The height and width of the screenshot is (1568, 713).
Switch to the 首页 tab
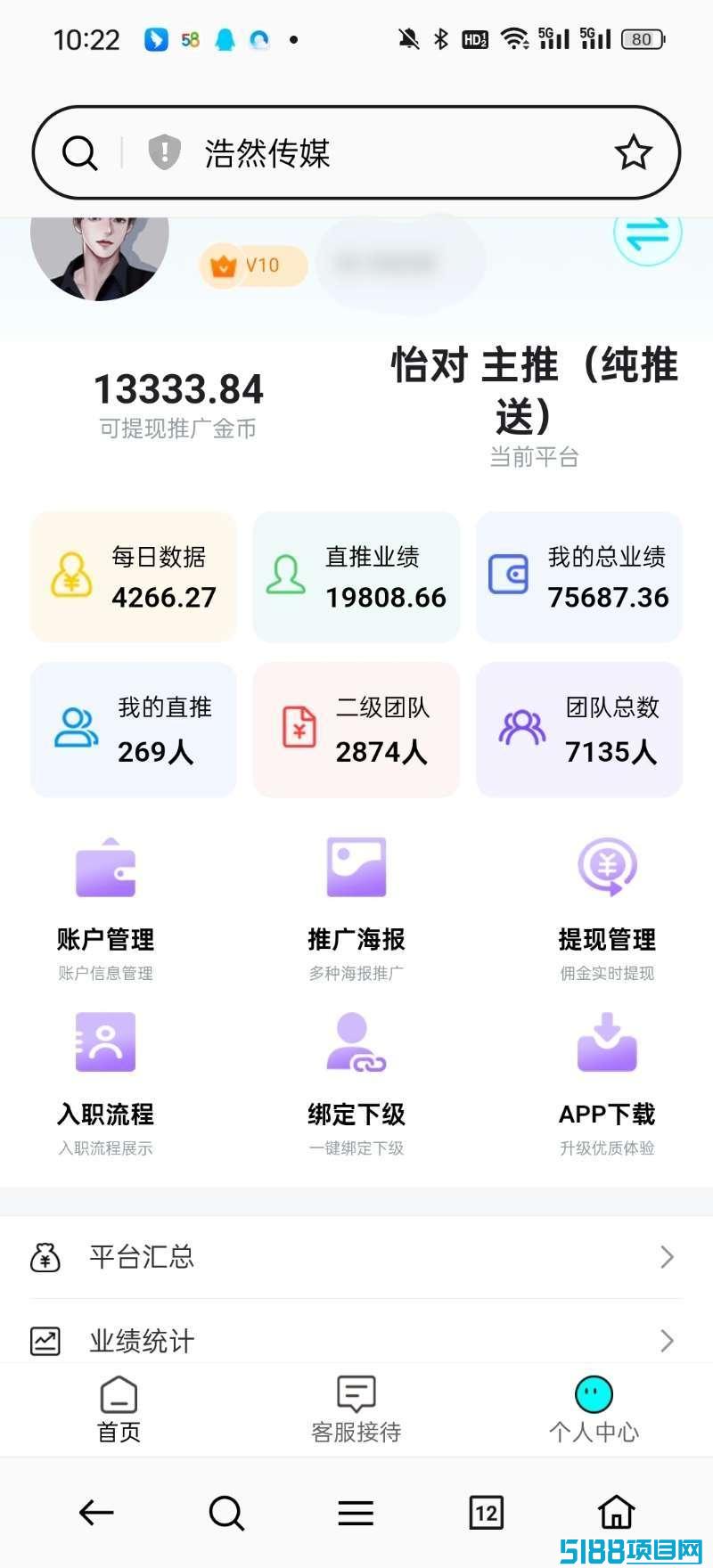(x=119, y=1409)
